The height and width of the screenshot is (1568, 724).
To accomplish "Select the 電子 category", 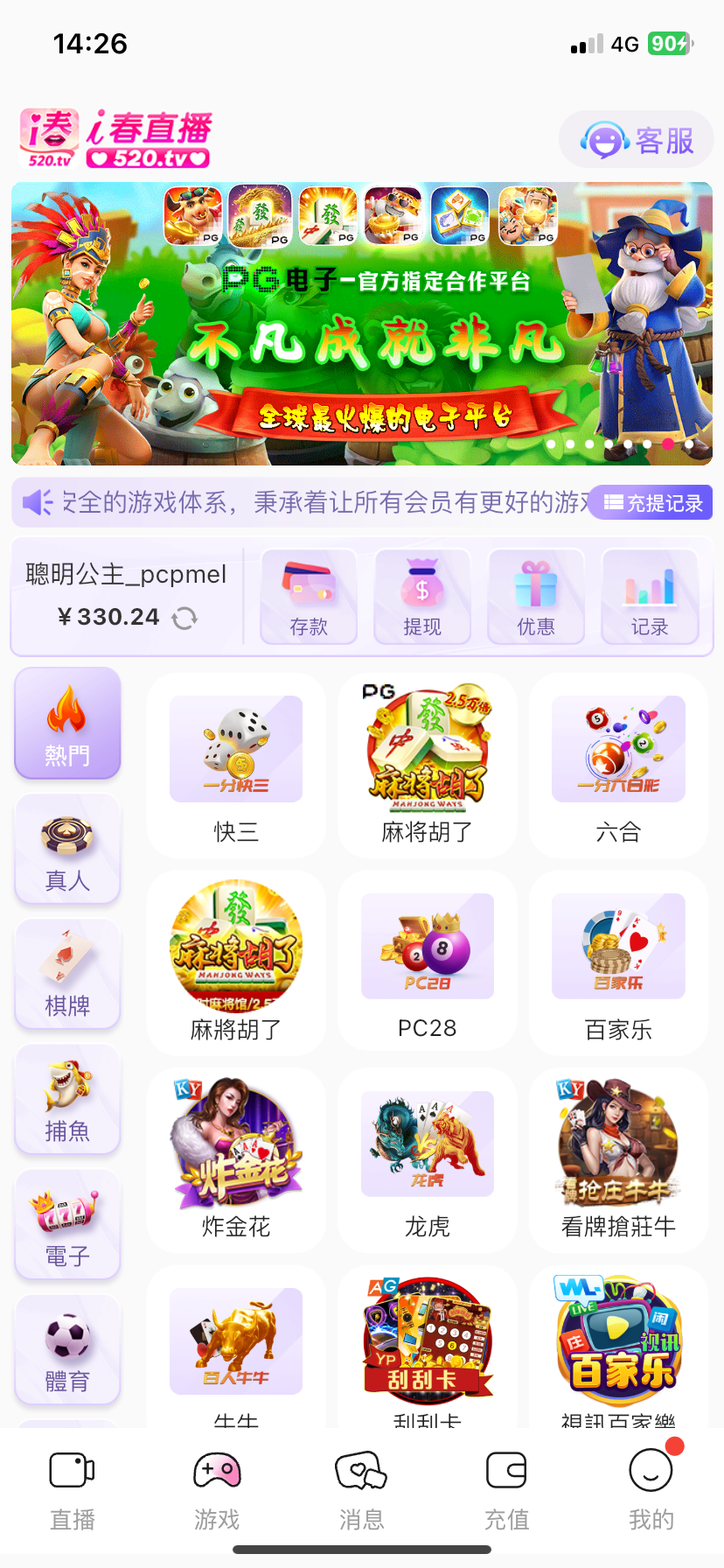I will [67, 1226].
